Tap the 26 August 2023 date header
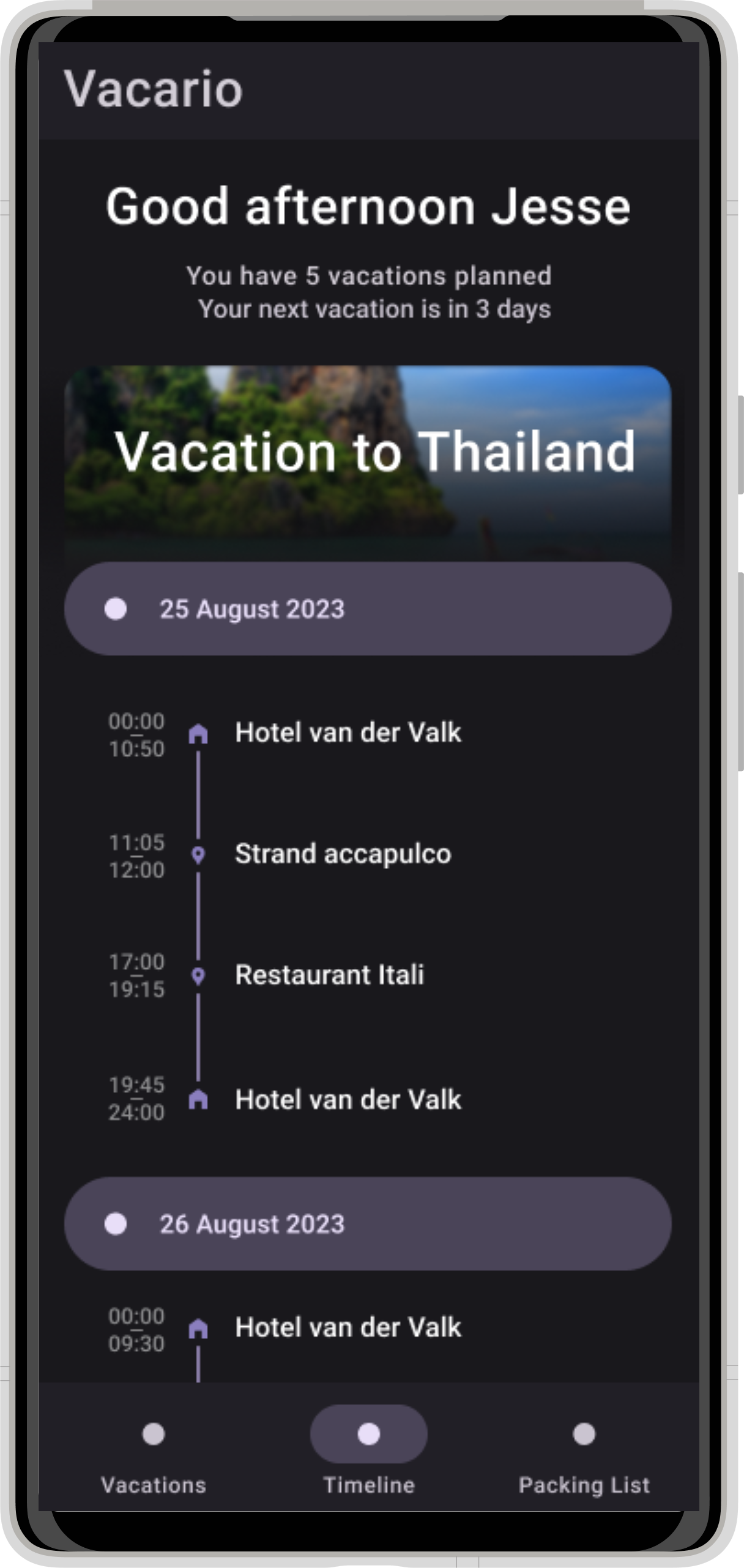This screenshot has height=1568, width=744. pyautogui.click(x=368, y=1224)
